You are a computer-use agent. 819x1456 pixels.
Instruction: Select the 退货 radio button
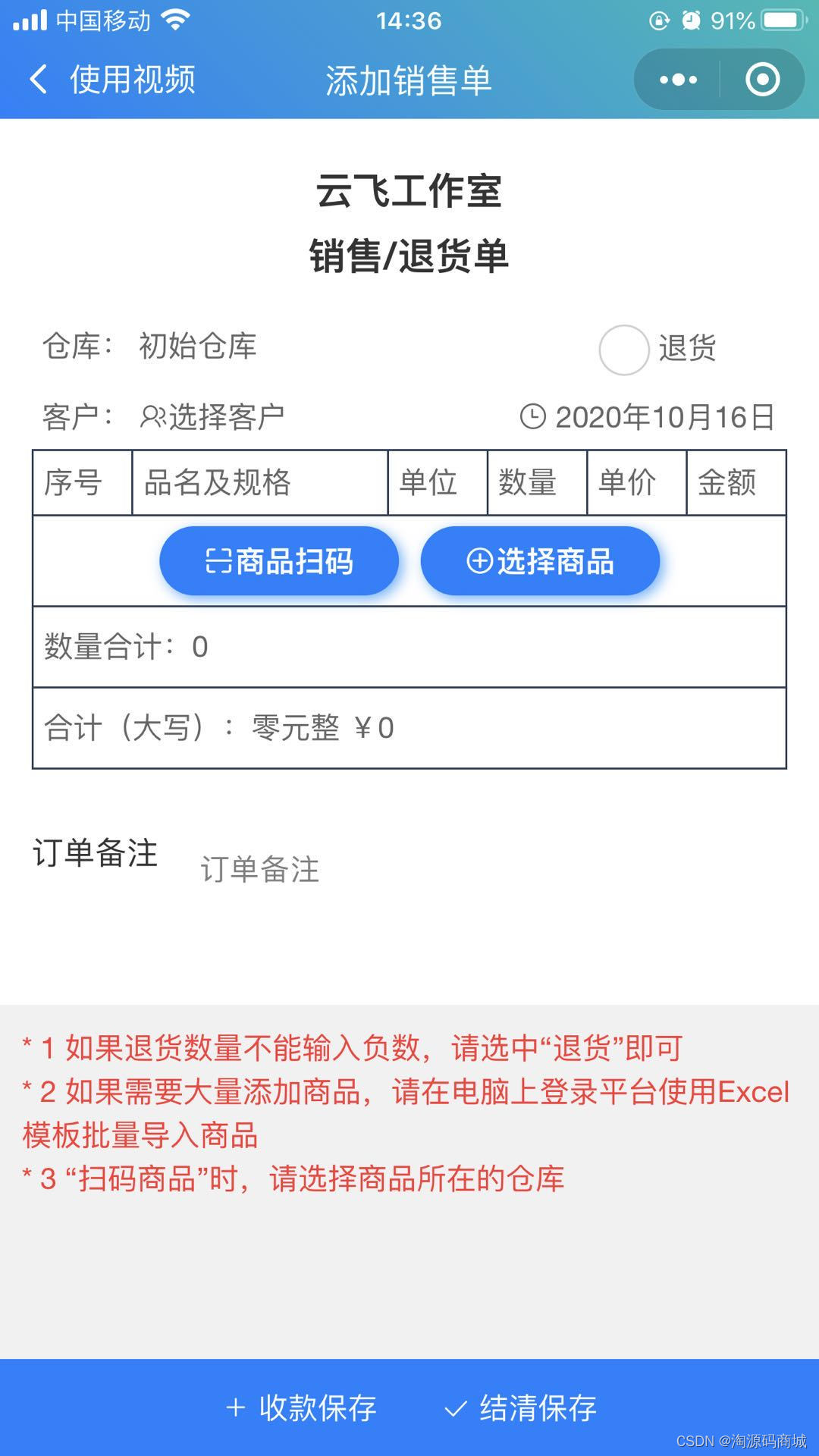[623, 350]
